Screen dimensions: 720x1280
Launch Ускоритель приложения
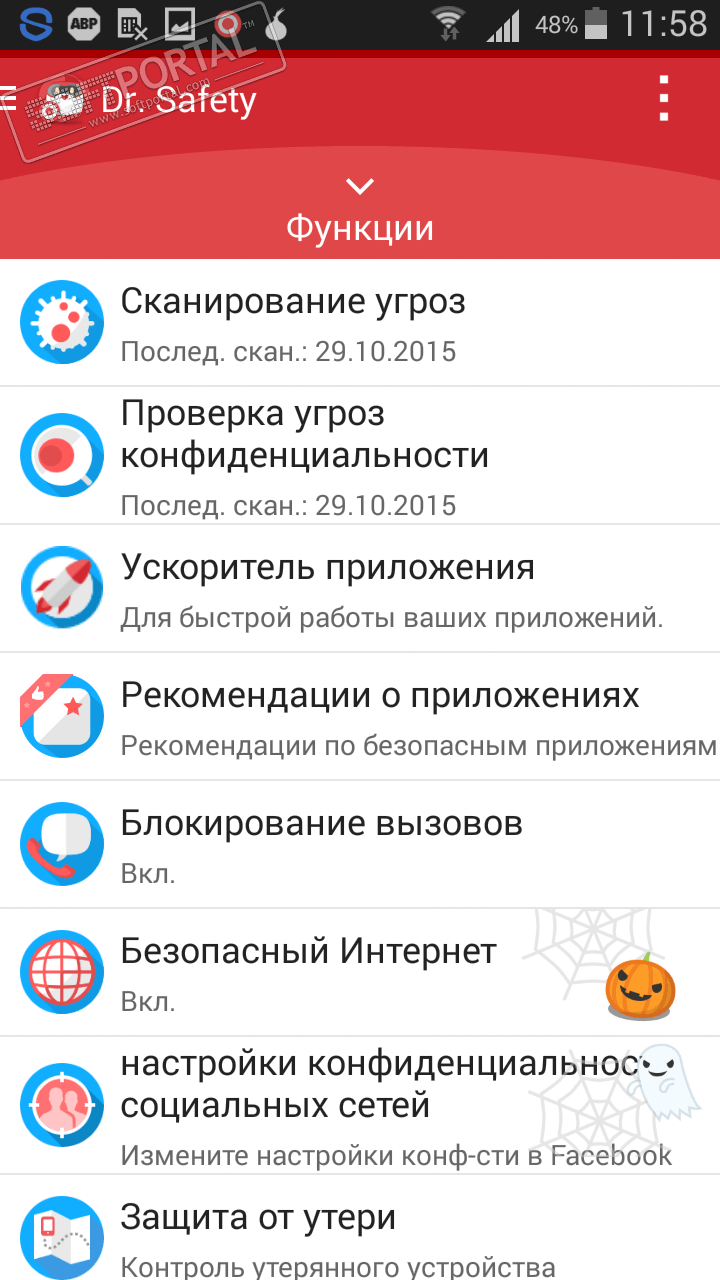360,588
